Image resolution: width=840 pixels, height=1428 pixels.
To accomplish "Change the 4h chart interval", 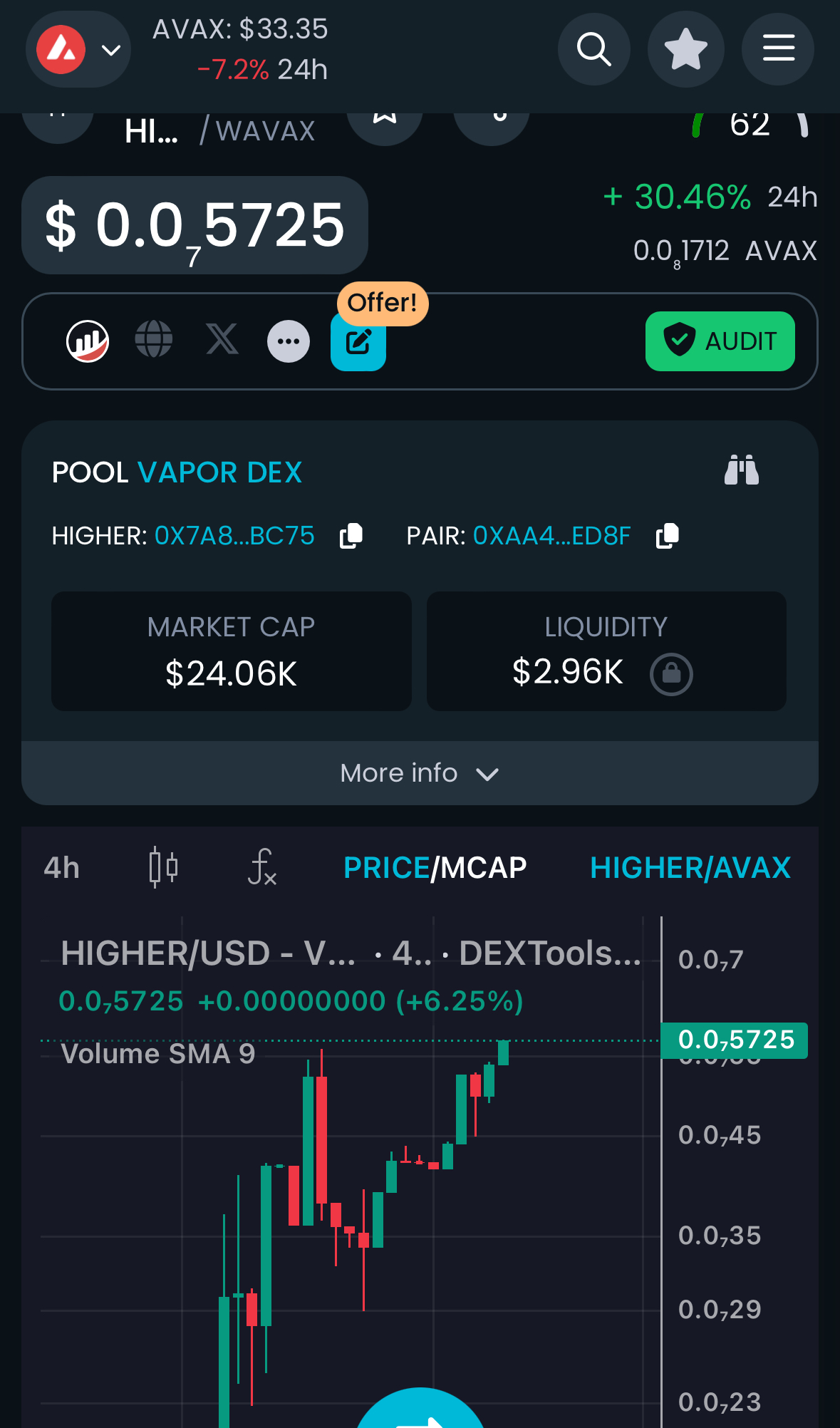I will click(x=62, y=868).
